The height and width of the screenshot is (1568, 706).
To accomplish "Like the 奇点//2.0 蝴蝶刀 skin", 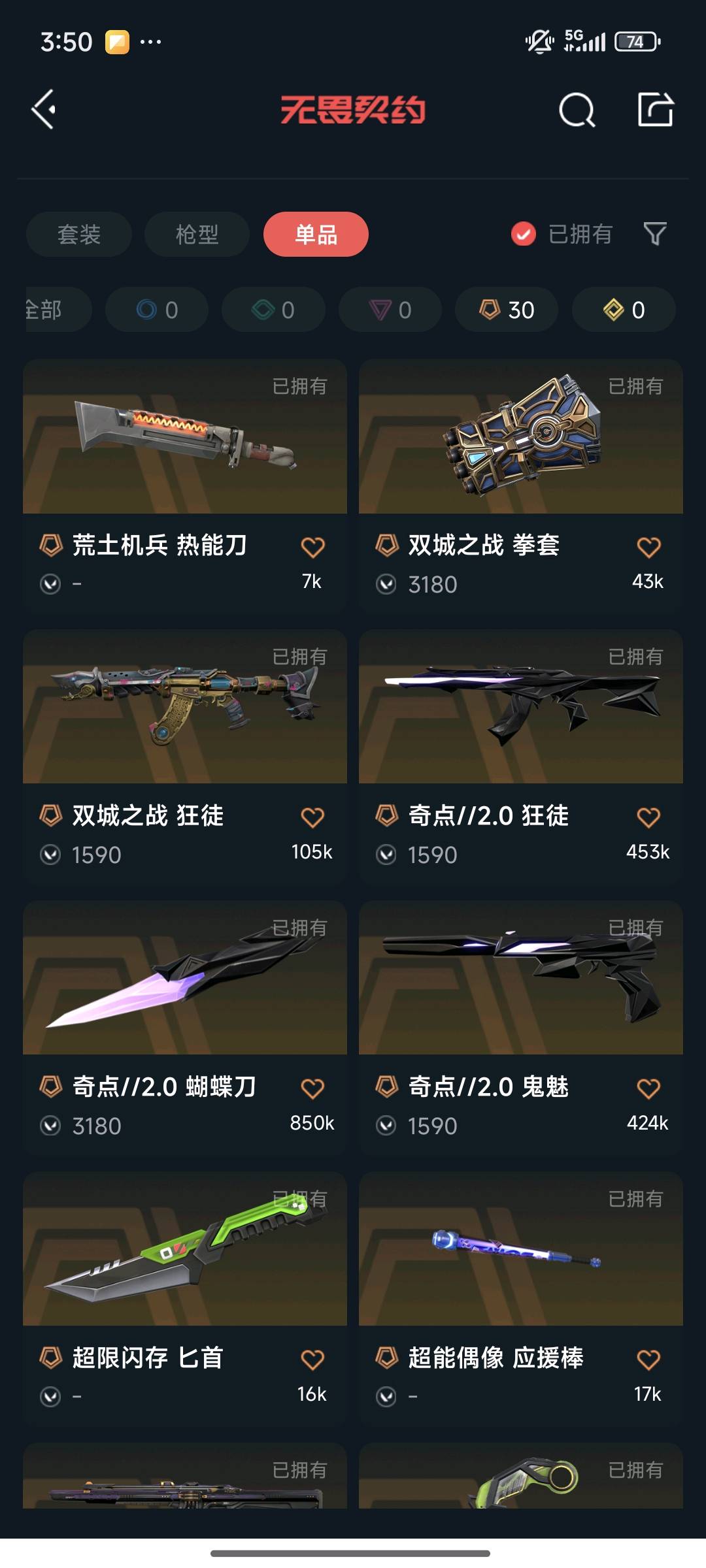I will pyautogui.click(x=312, y=1088).
